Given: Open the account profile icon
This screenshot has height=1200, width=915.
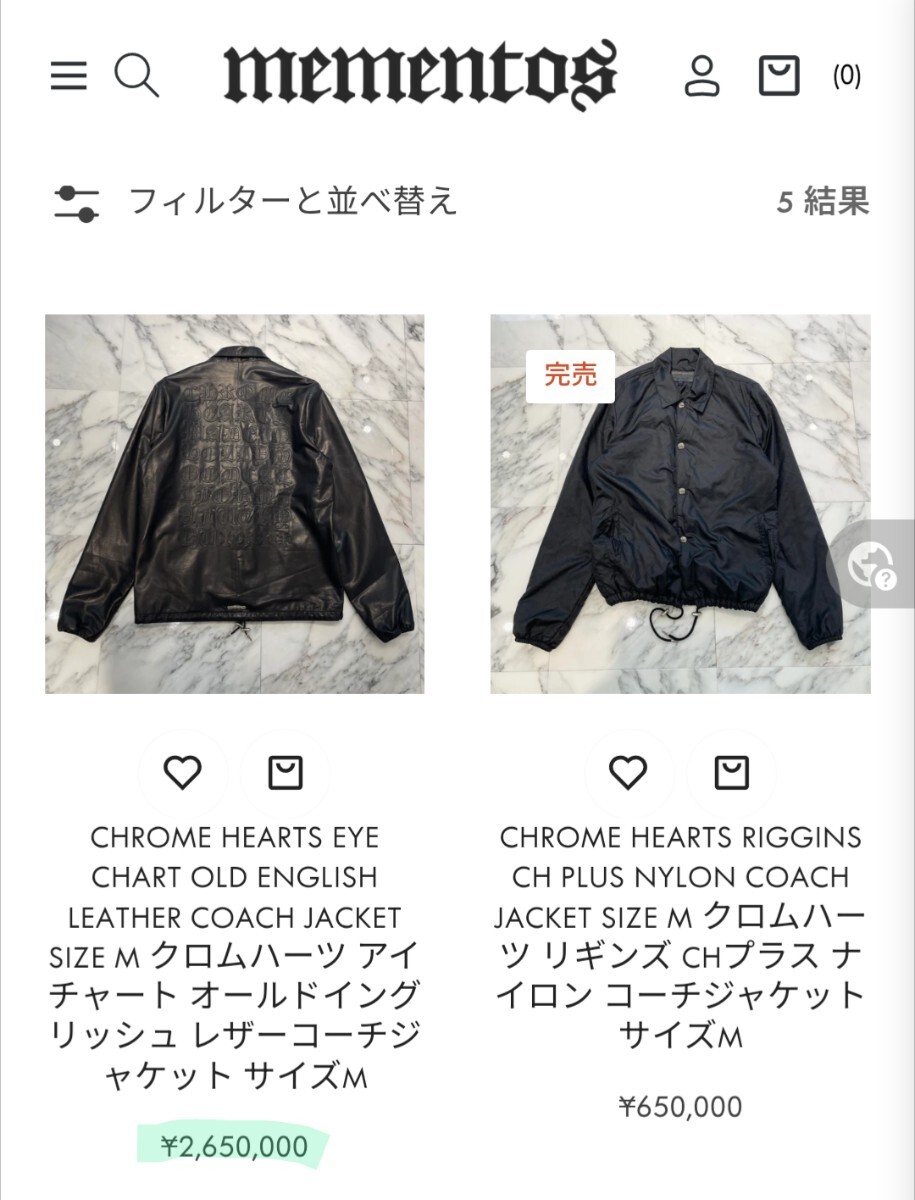Looking at the screenshot, I should click(702, 76).
